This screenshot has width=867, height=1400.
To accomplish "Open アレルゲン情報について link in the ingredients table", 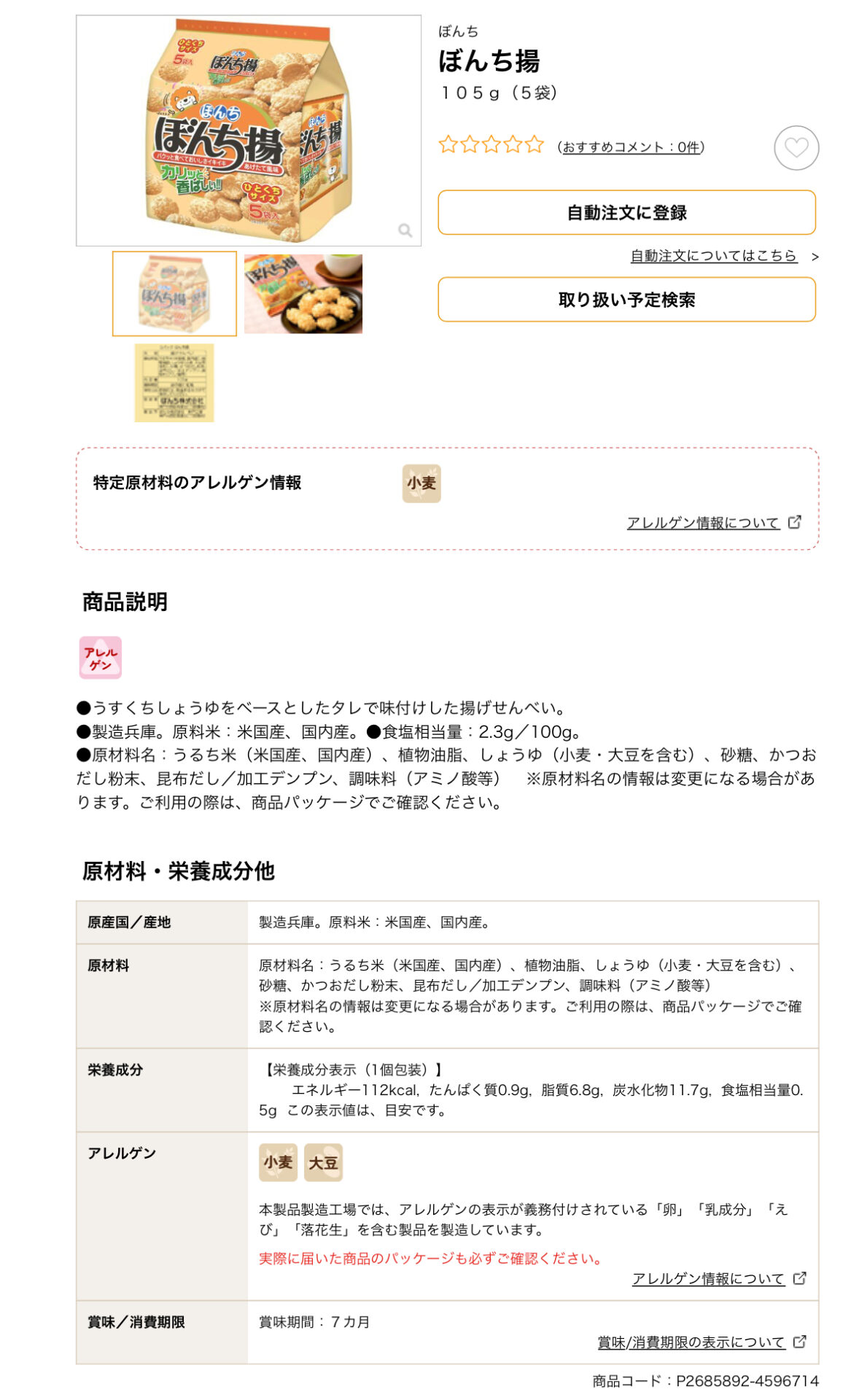I will (708, 1279).
